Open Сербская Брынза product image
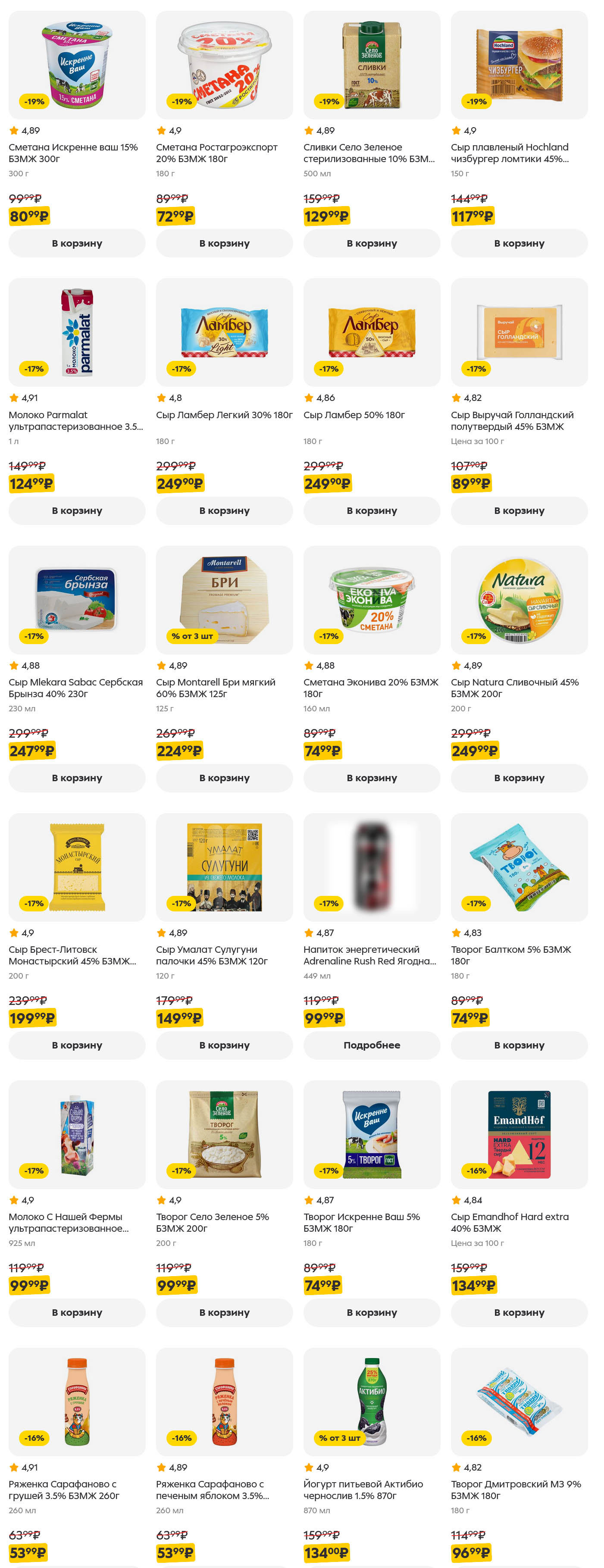 point(77,600)
